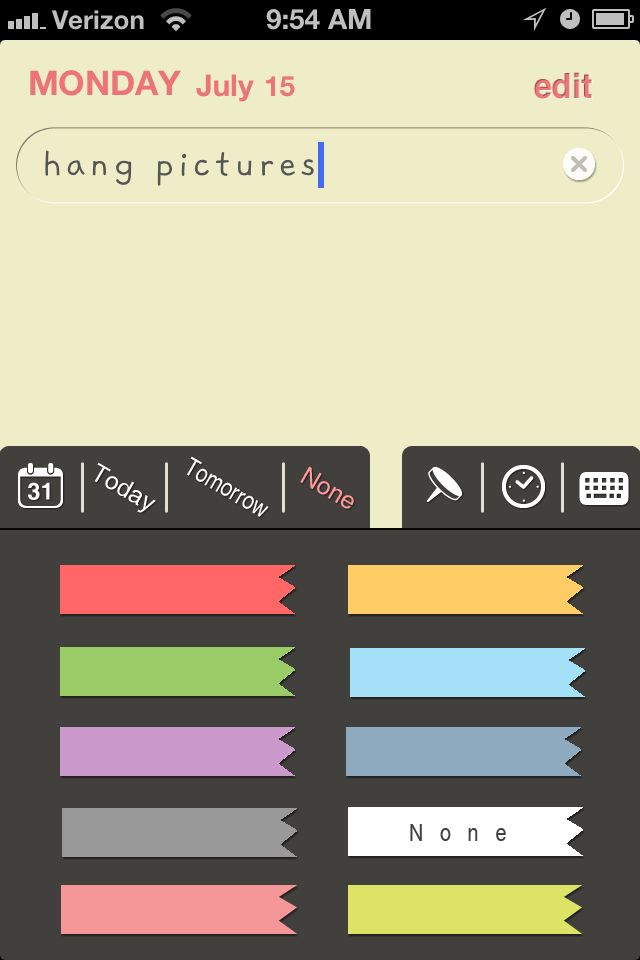Choose None for the due date

click(x=328, y=487)
